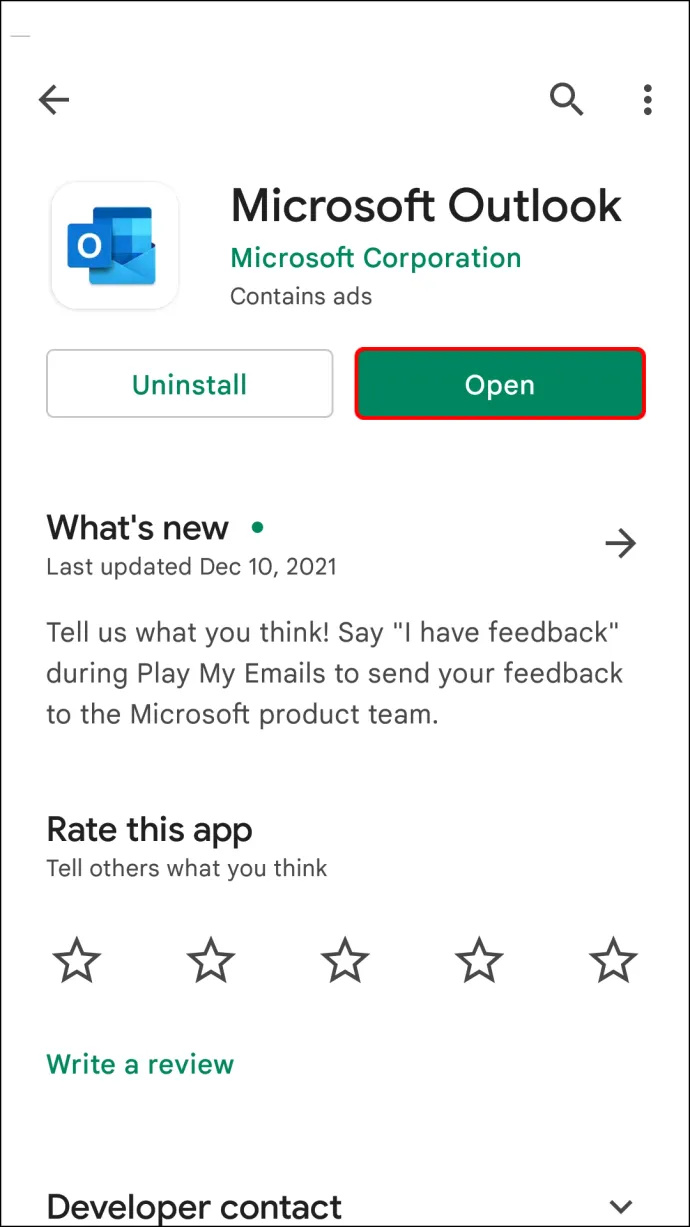690x1227 pixels.
Task: Open the three-dot overflow menu
Action: point(647,99)
